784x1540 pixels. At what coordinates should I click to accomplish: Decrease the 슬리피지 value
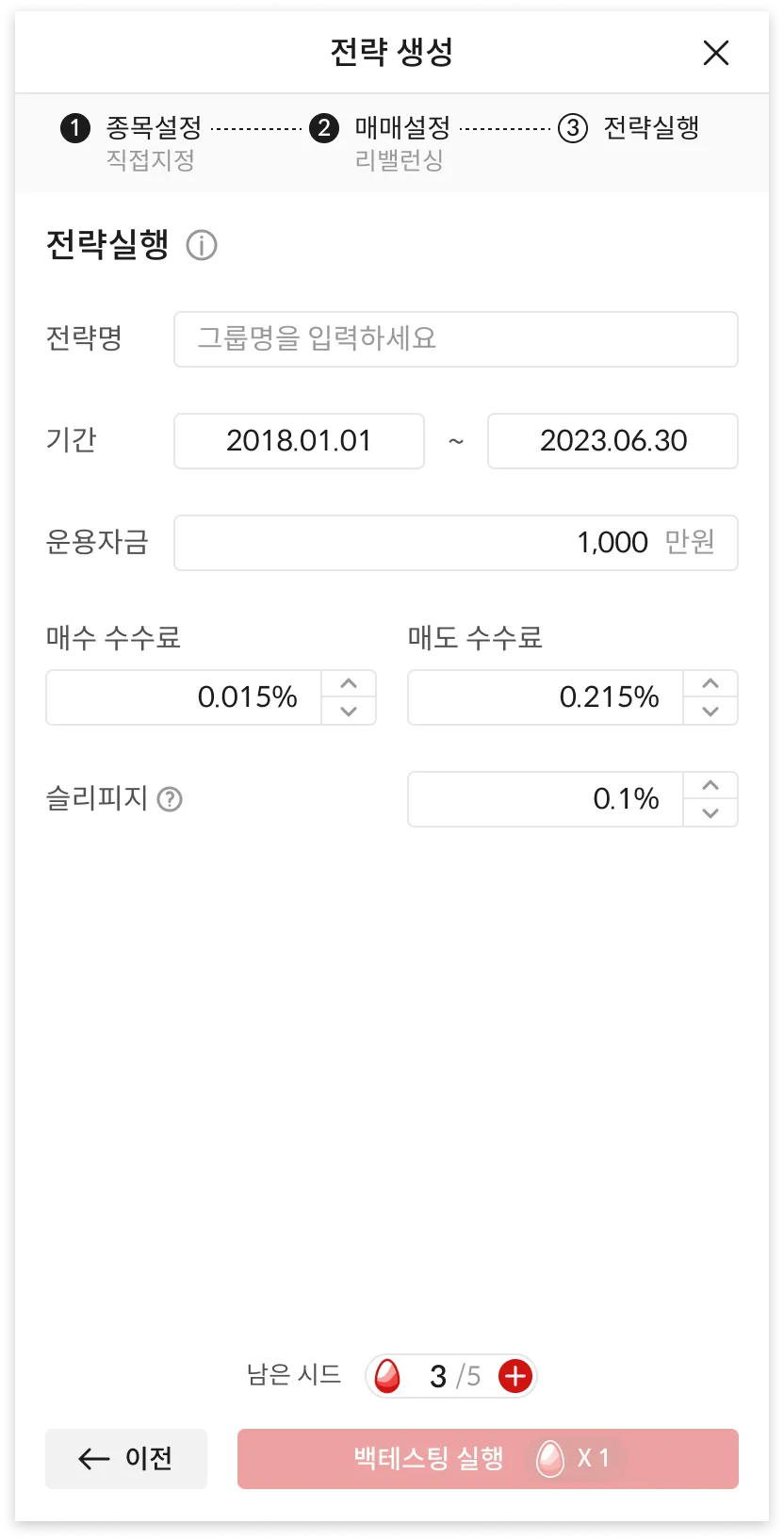click(710, 813)
